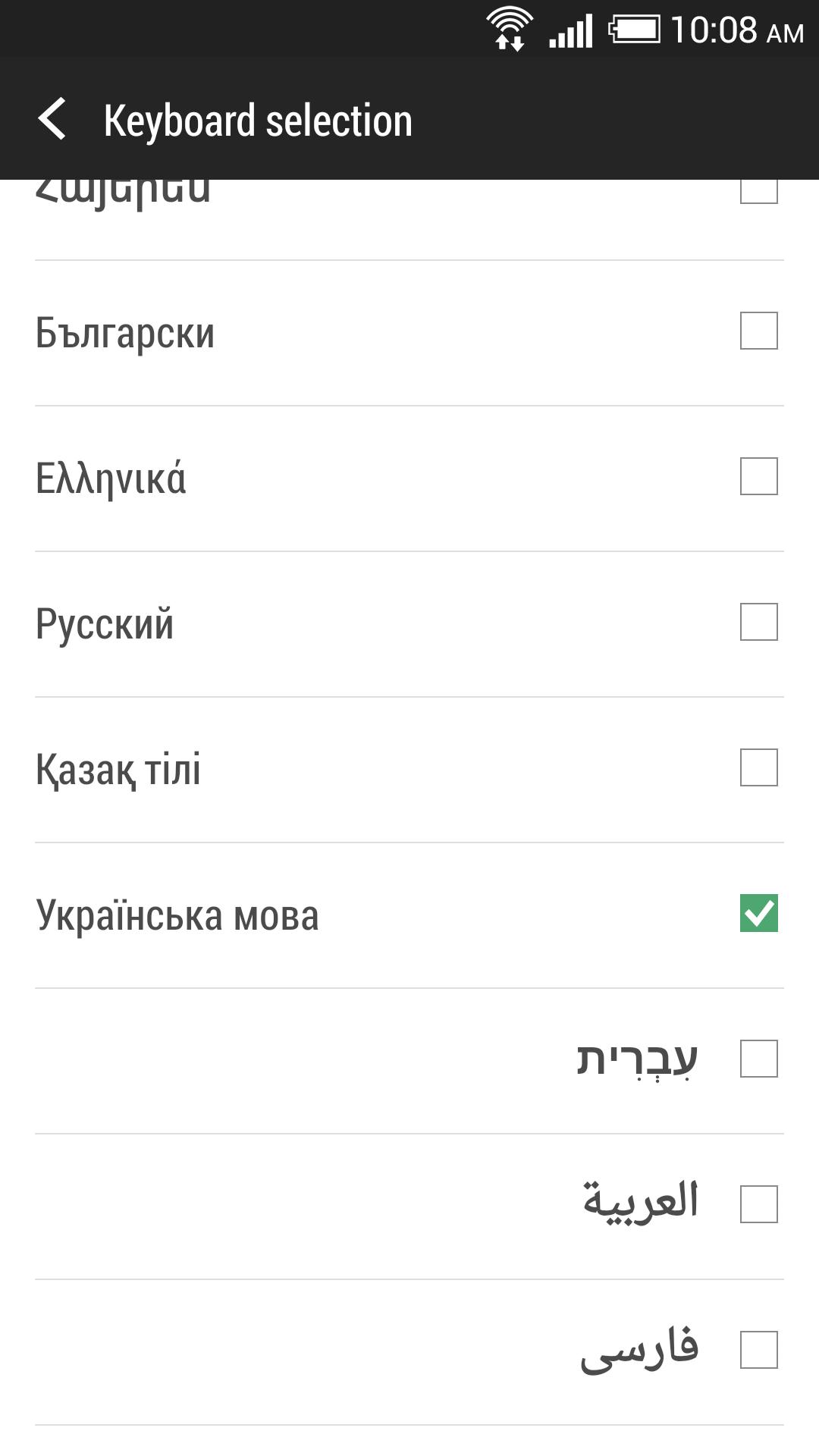Check the Русский keyboard checkbox

click(758, 622)
